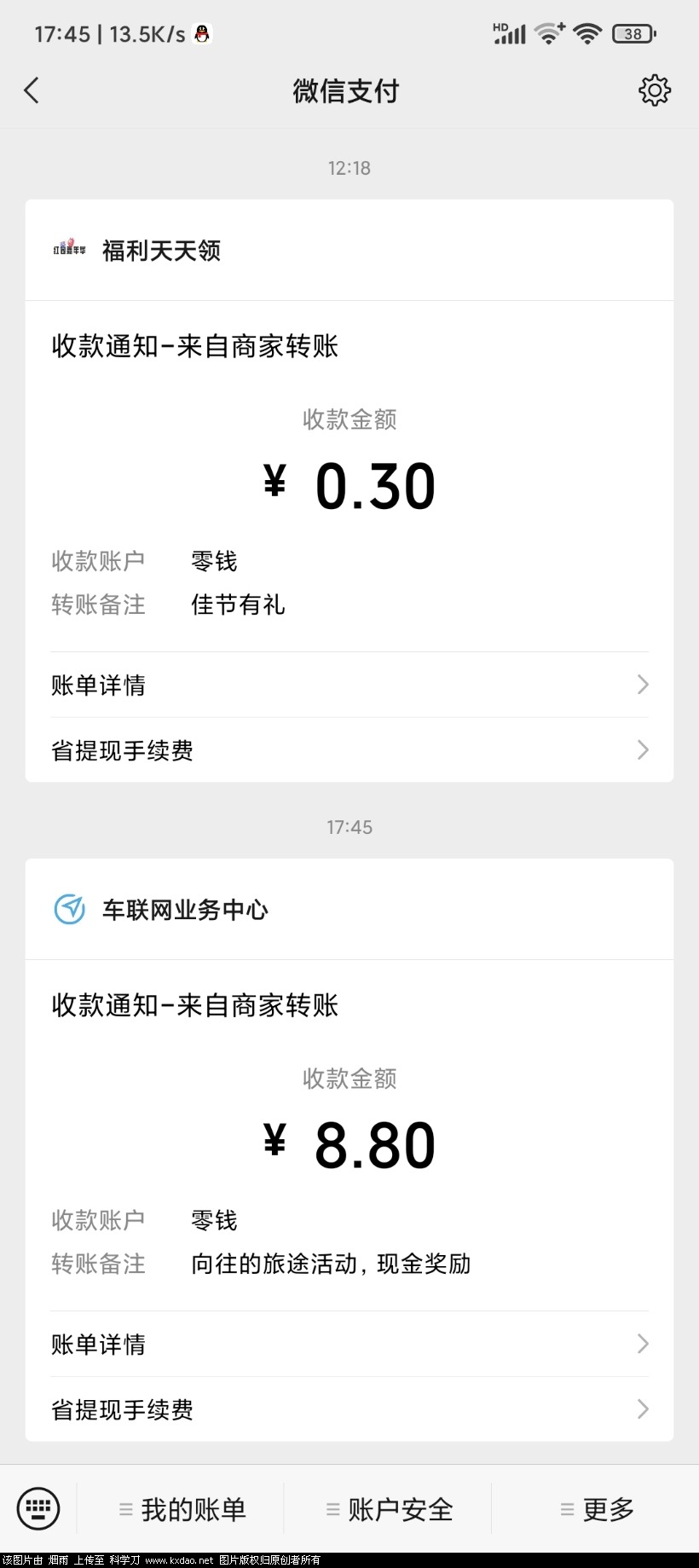Open the settings gear icon

[654, 90]
